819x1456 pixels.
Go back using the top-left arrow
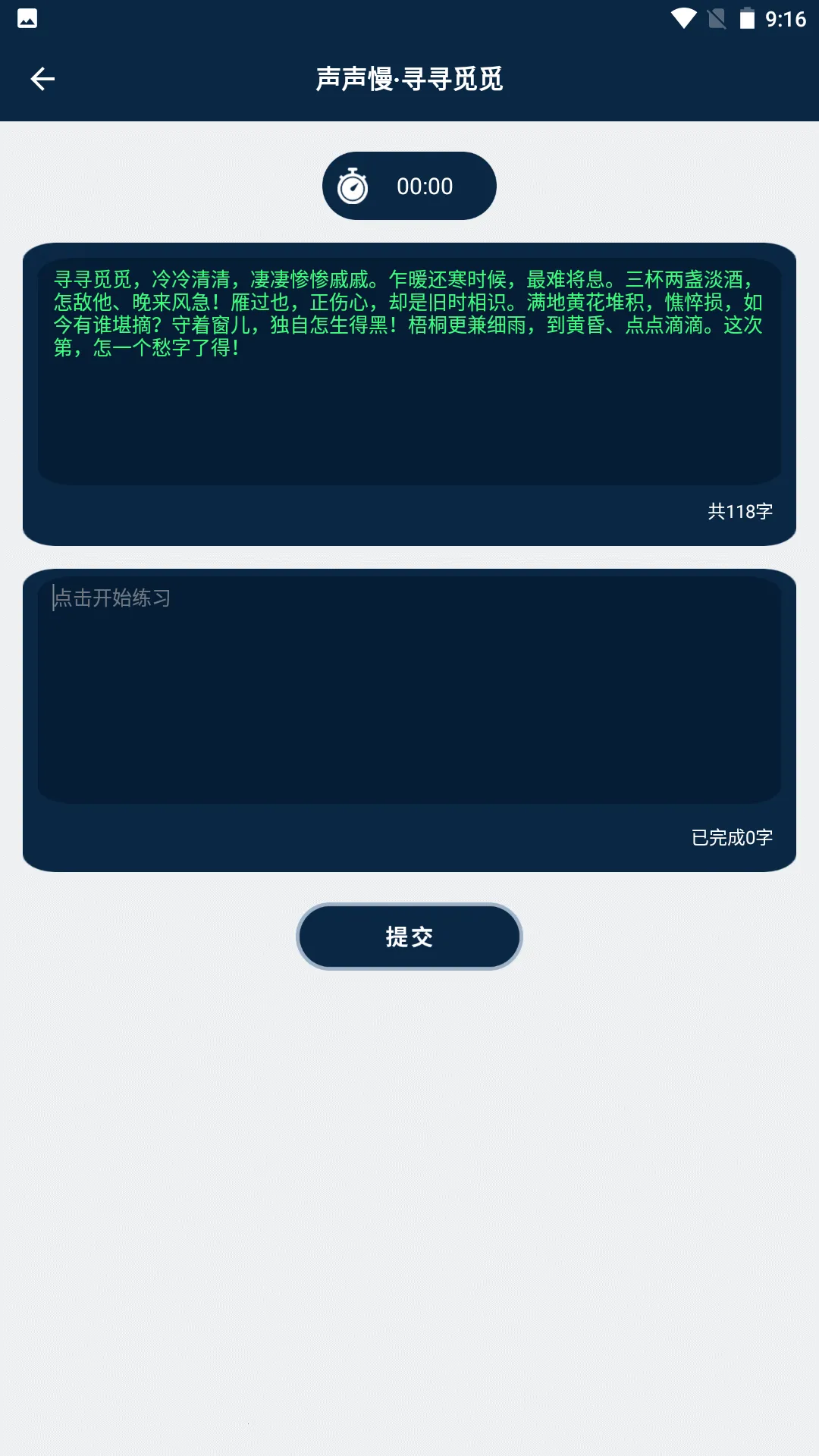click(42, 79)
